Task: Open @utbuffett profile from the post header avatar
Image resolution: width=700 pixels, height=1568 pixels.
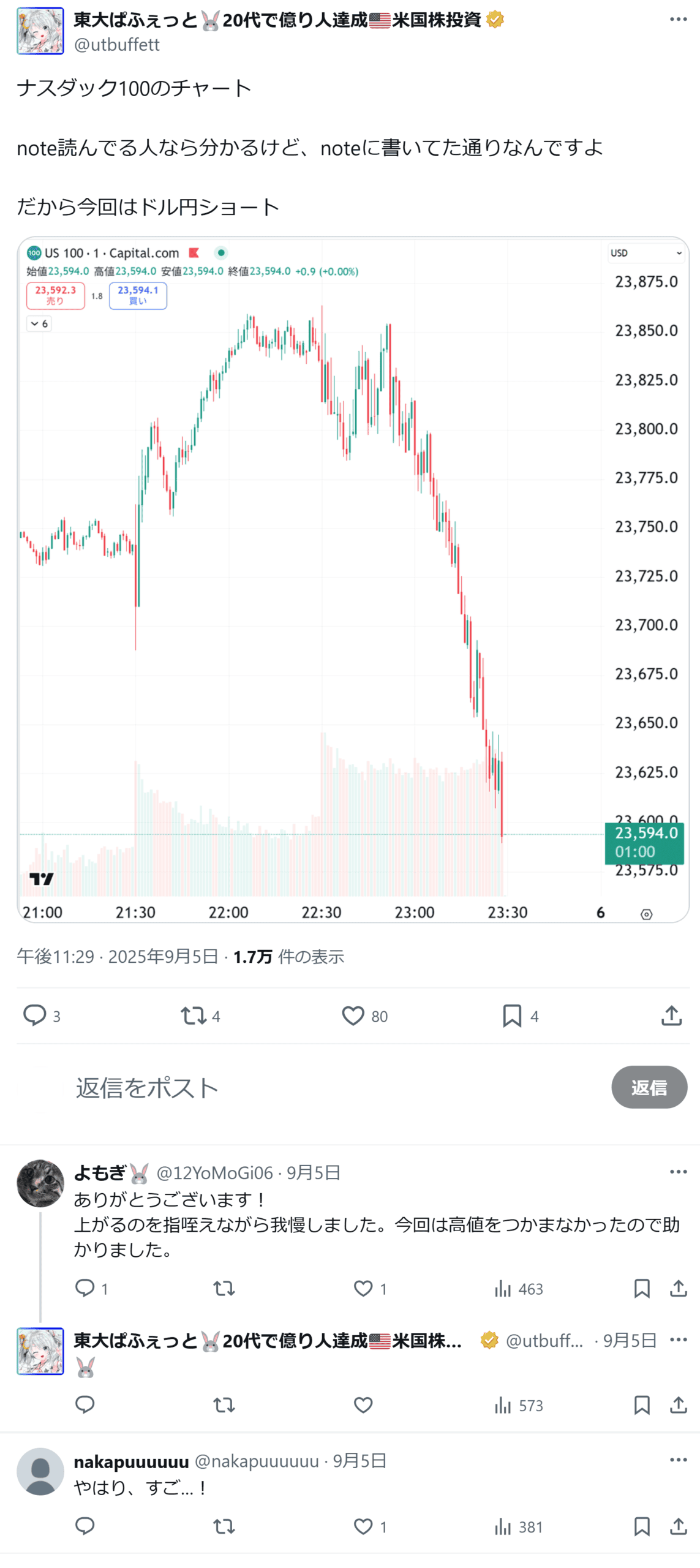Action: pyautogui.click(x=40, y=31)
